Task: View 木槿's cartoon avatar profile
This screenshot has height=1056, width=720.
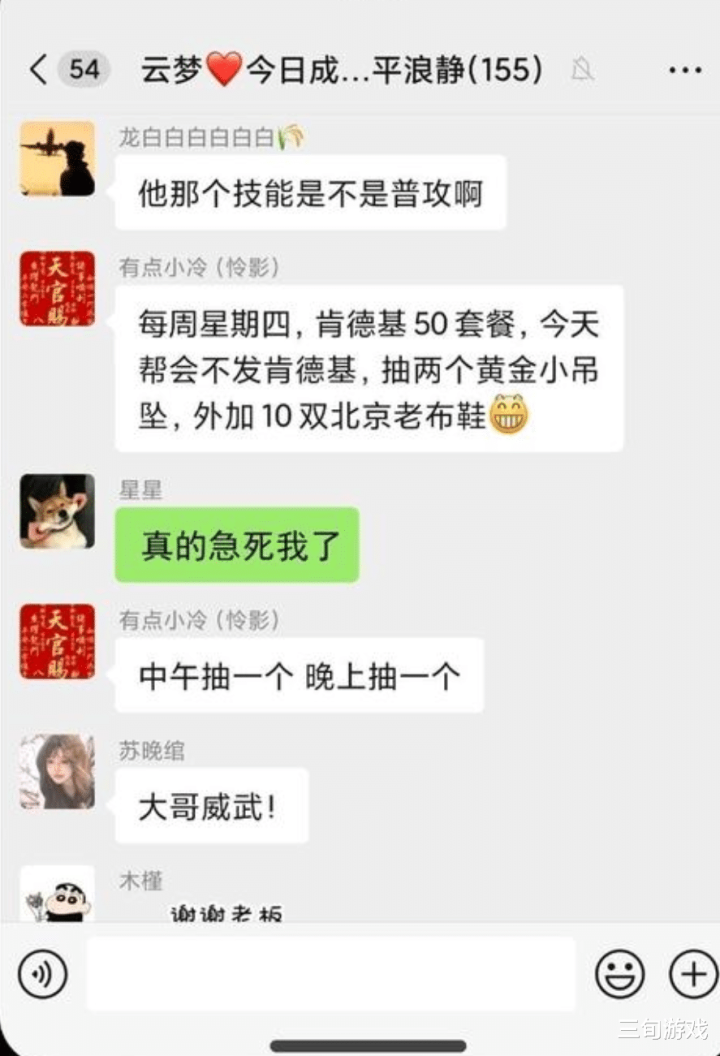Action: click(x=57, y=893)
